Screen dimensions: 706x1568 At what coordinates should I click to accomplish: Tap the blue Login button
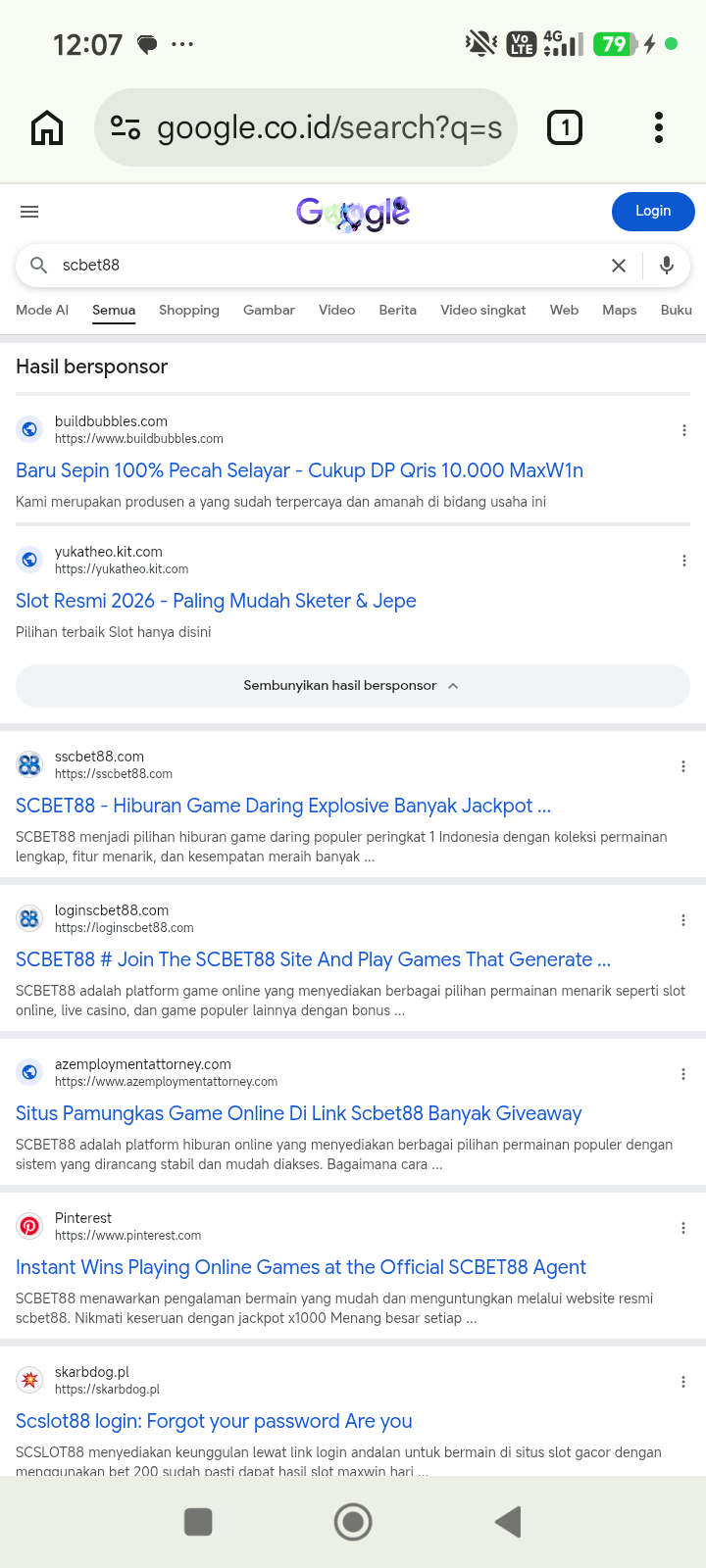click(x=653, y=211)
